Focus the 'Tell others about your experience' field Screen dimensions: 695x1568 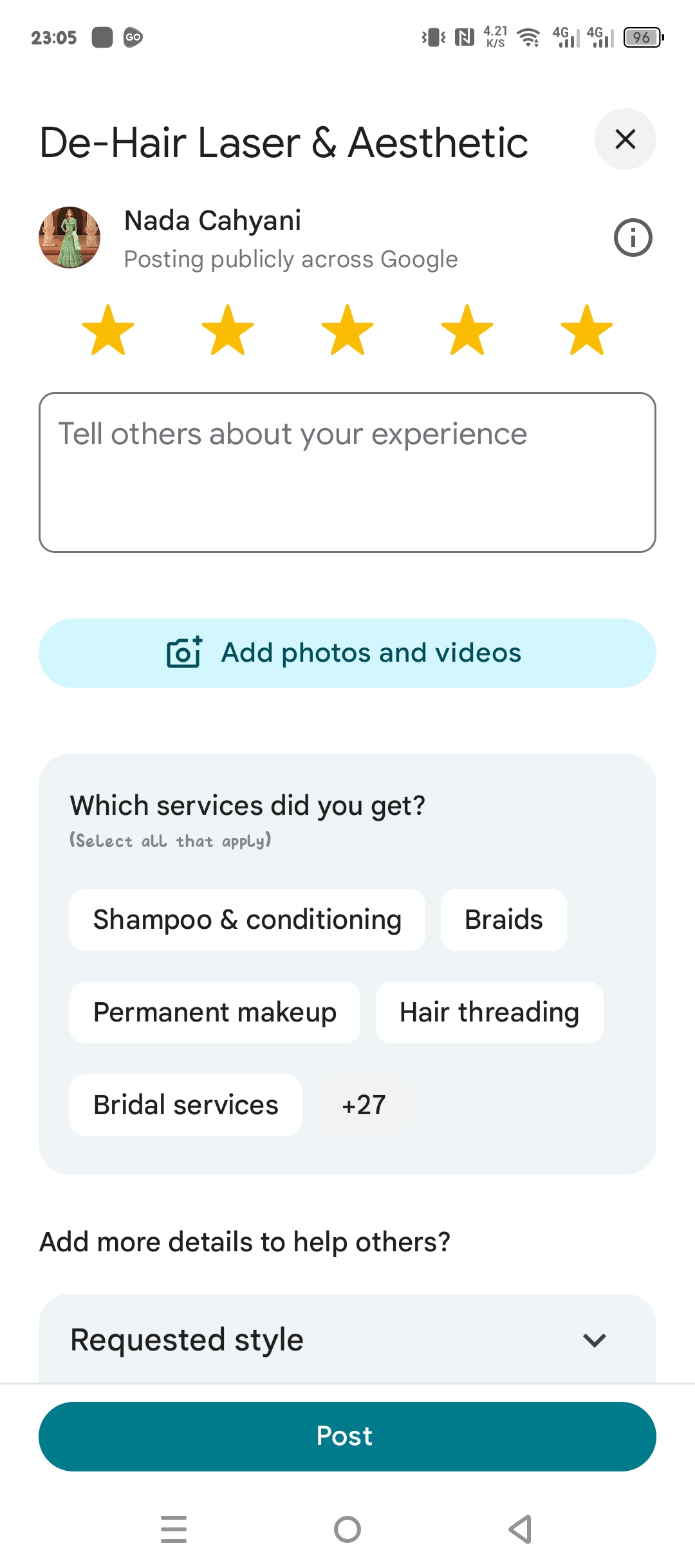point(347,472)
